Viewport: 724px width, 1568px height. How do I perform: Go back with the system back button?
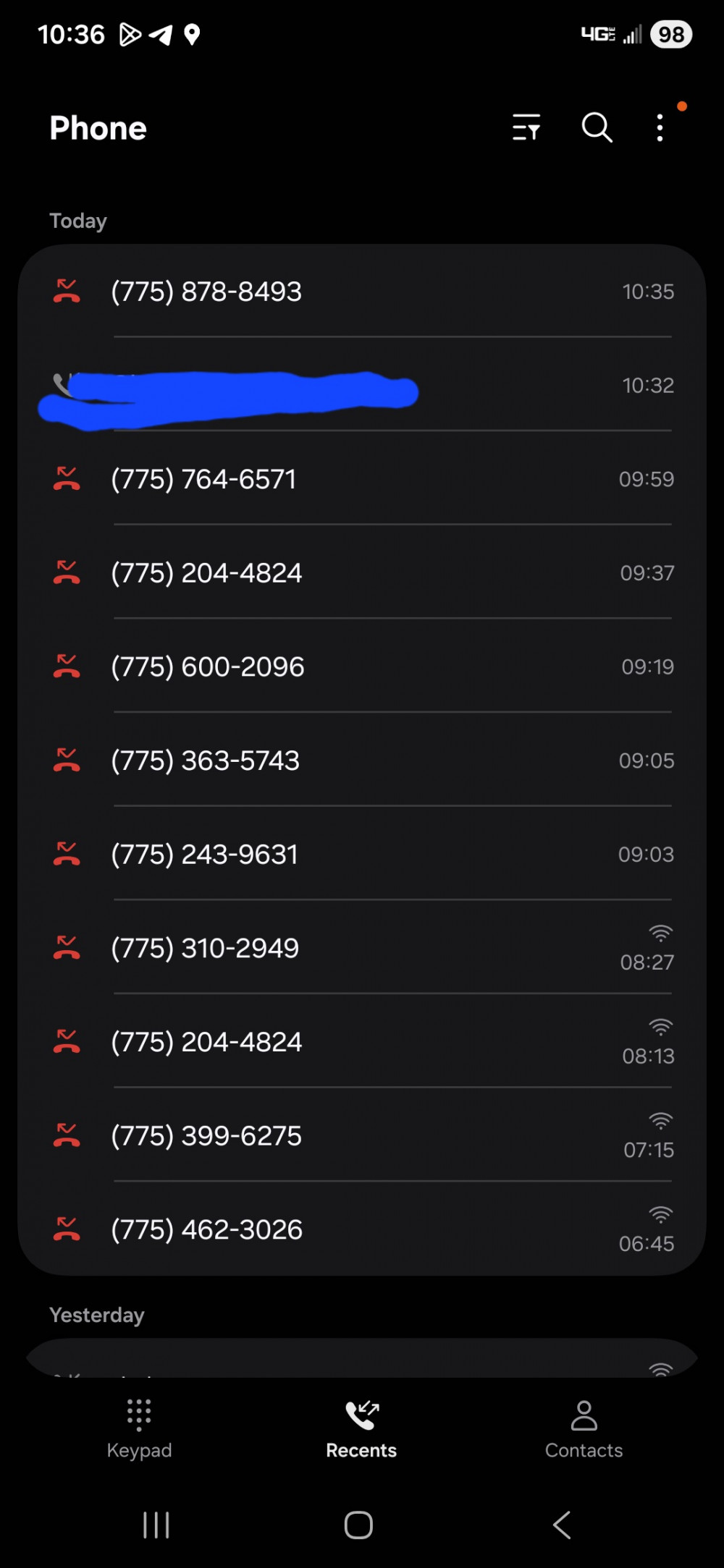pos(562,1525)
